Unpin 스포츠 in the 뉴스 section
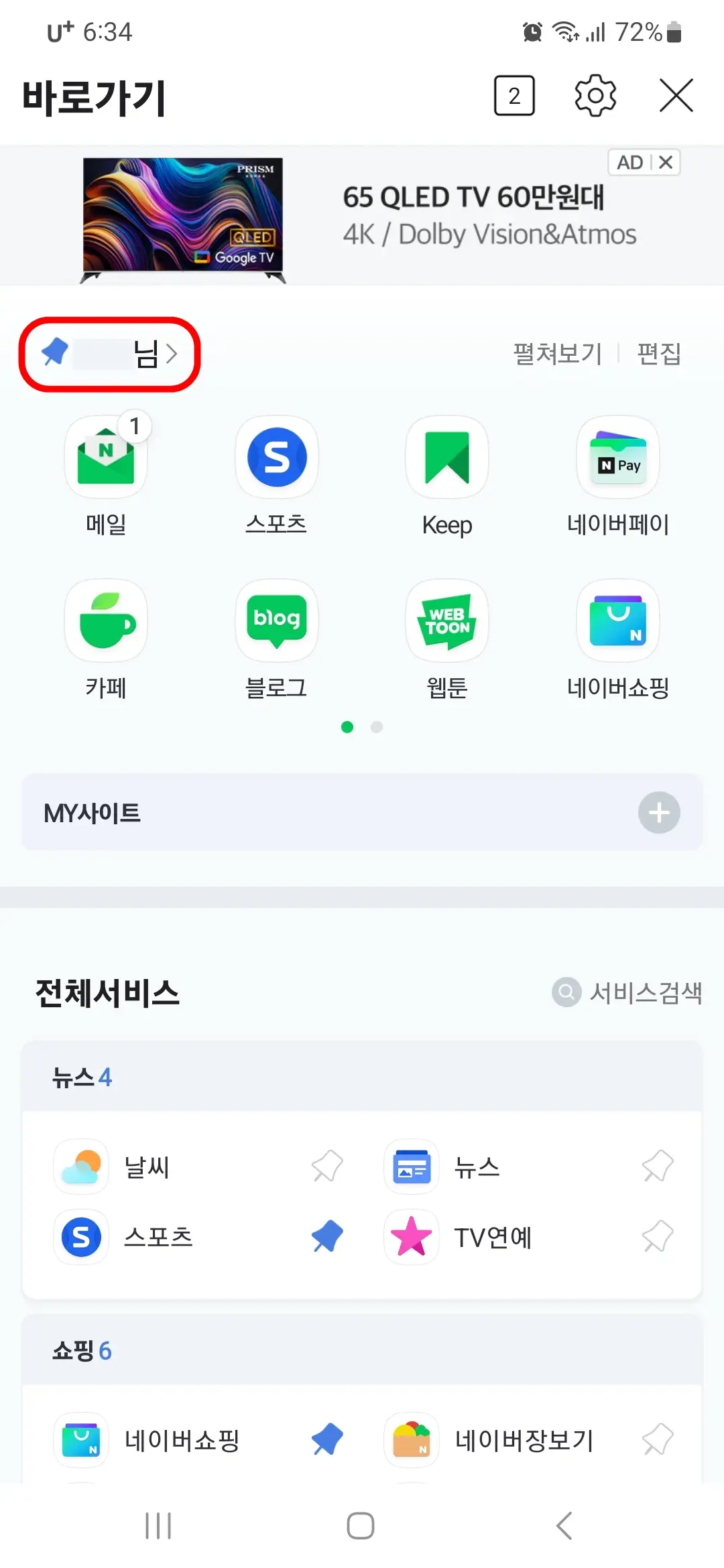 coord(326,1238)
